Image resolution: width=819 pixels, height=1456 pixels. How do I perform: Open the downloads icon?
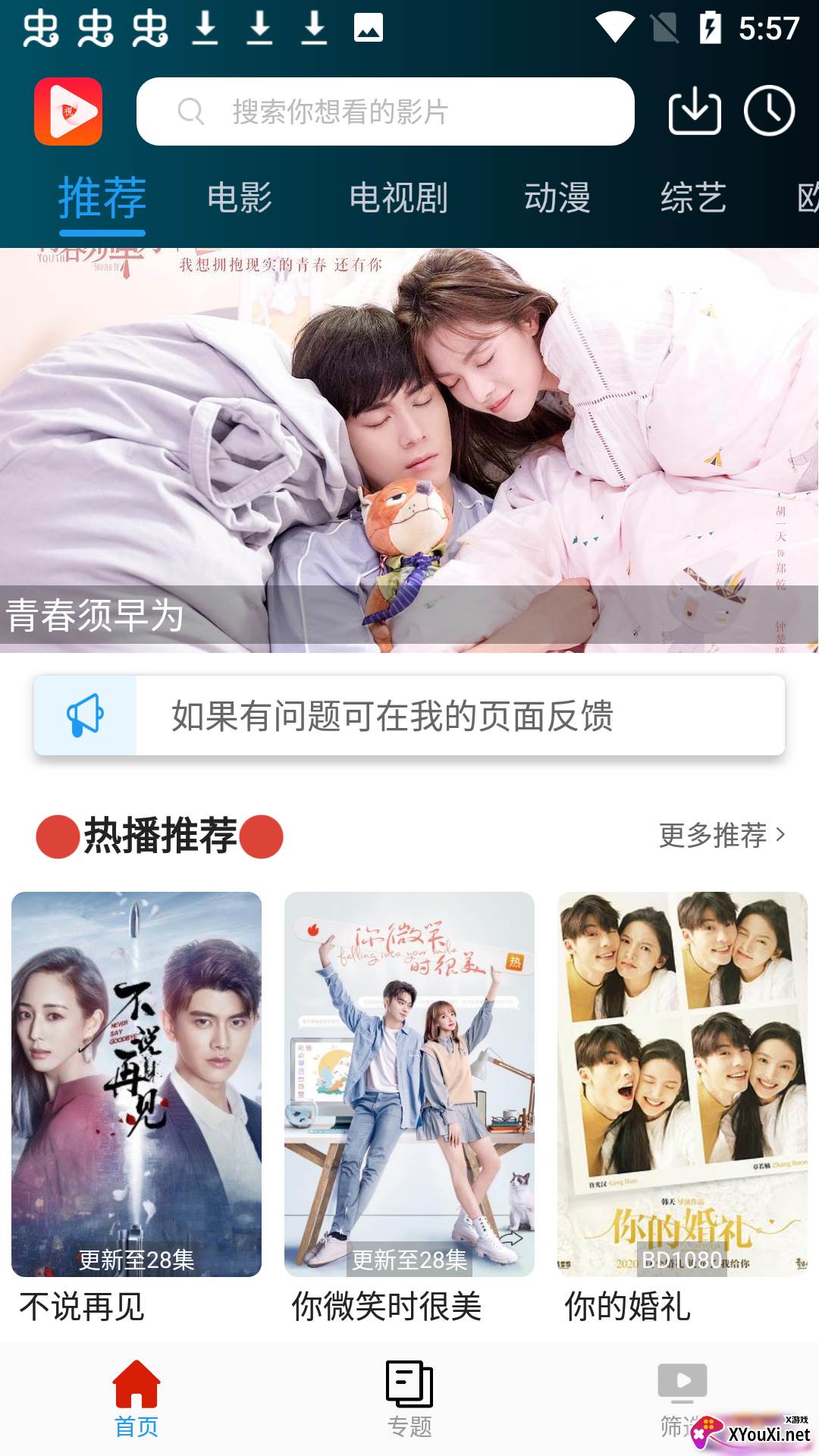click(694, 111)
